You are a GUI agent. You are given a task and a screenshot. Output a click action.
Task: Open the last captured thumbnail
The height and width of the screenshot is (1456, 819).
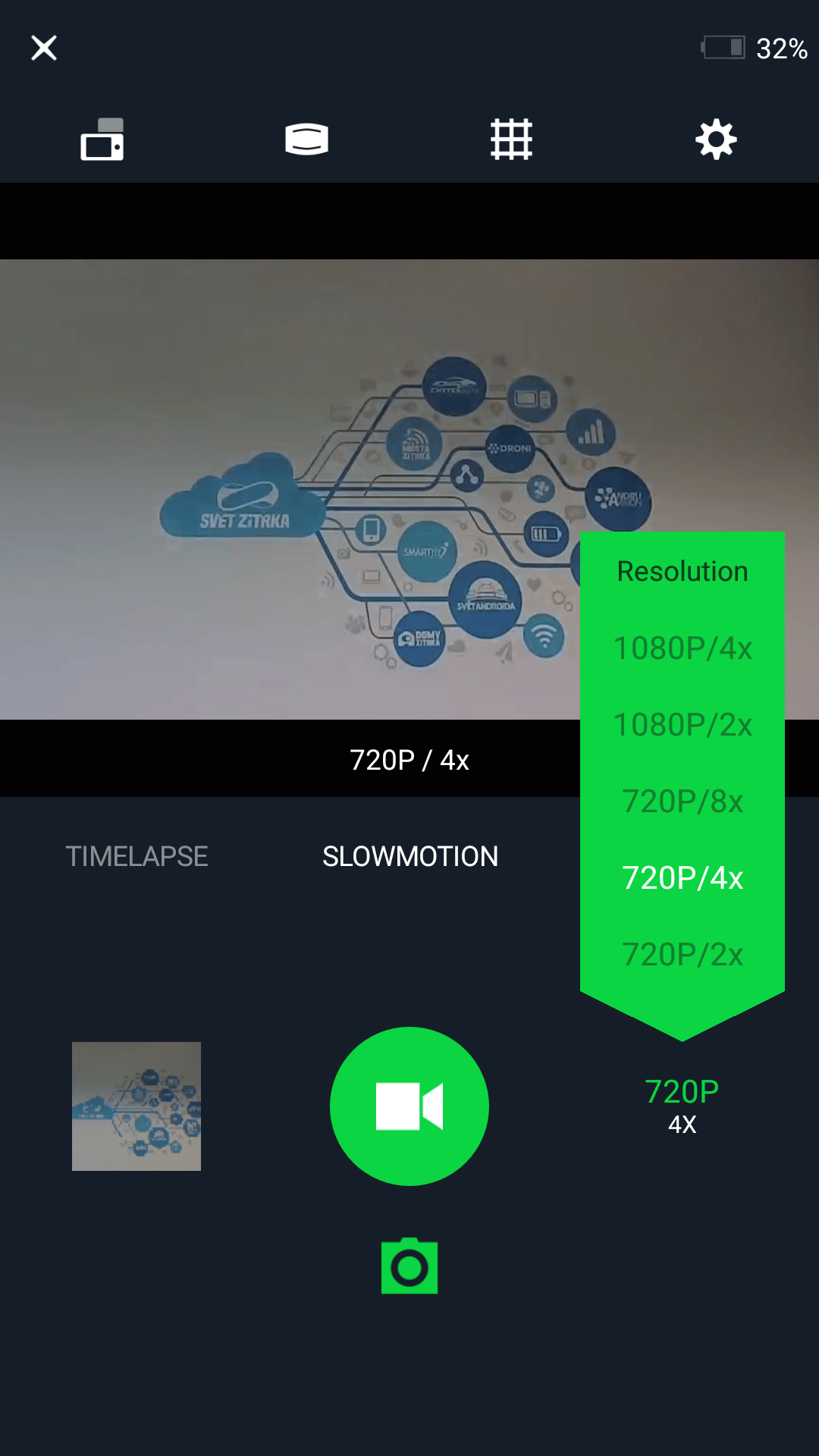tap(136, 1106)
